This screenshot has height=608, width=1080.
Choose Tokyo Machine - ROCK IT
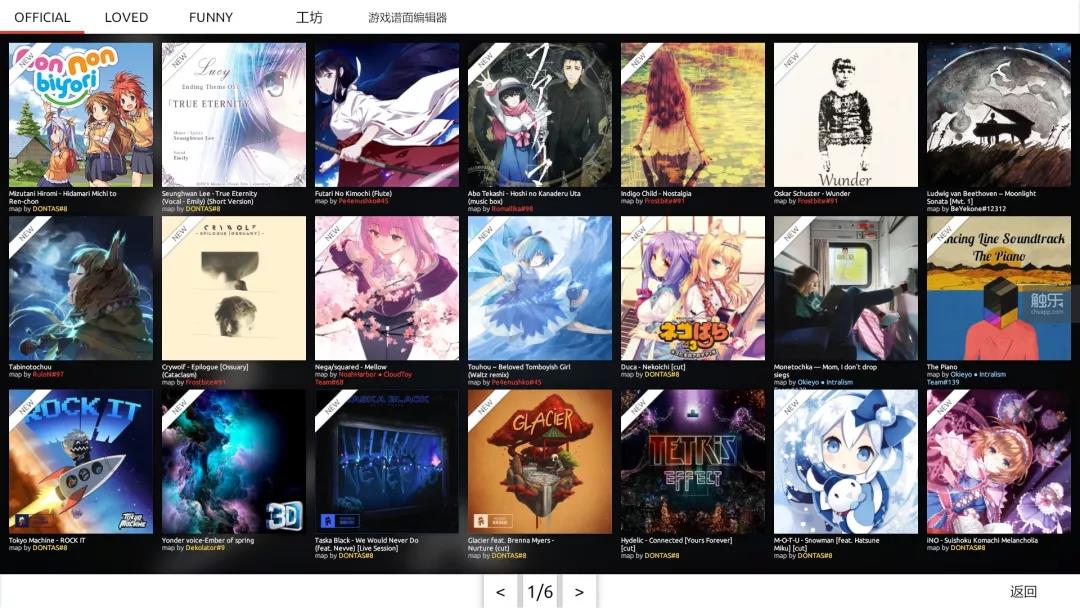pyautogui.click(x=81, y=461)
